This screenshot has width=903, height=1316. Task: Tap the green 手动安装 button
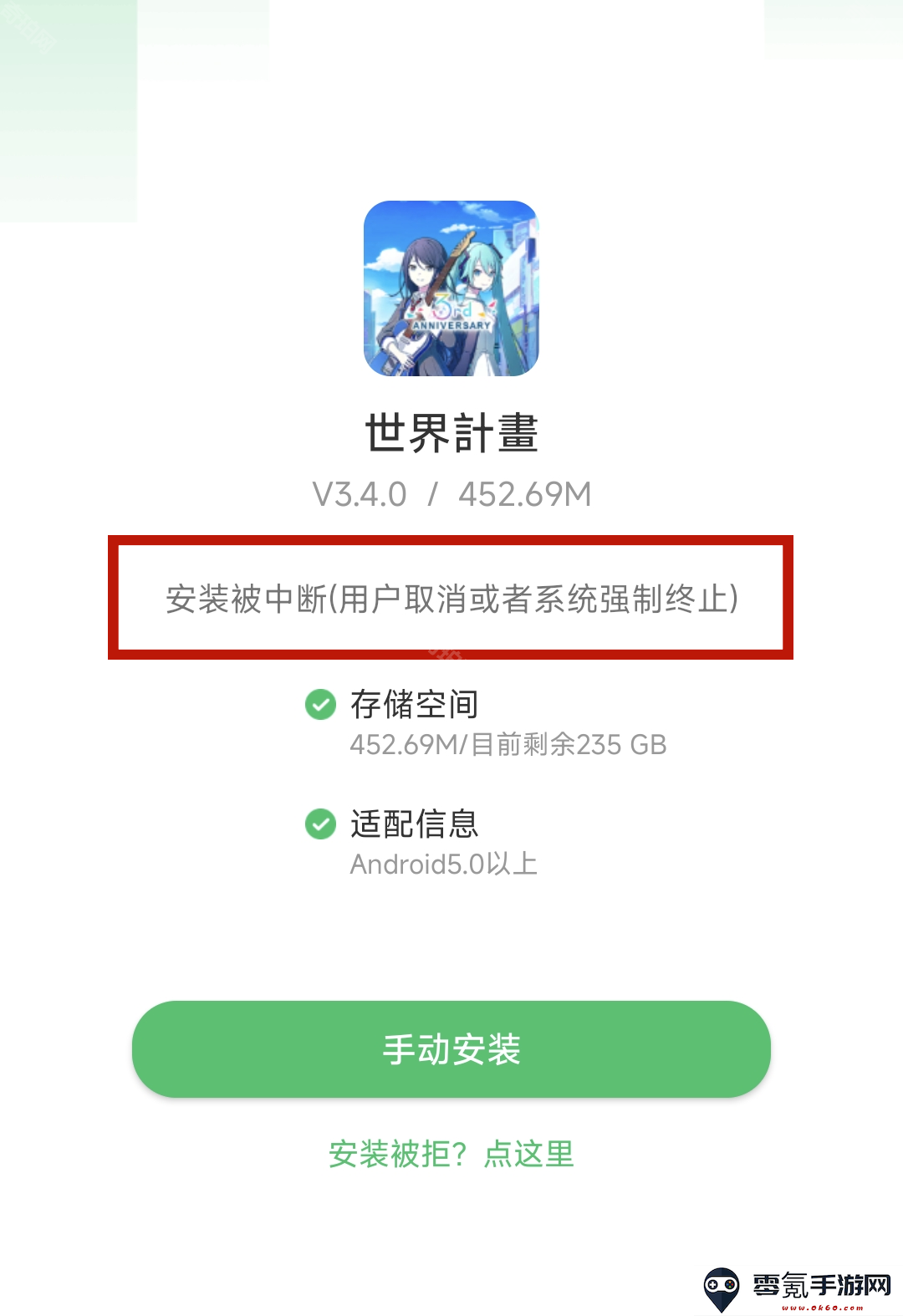(x=451, y=1048)
